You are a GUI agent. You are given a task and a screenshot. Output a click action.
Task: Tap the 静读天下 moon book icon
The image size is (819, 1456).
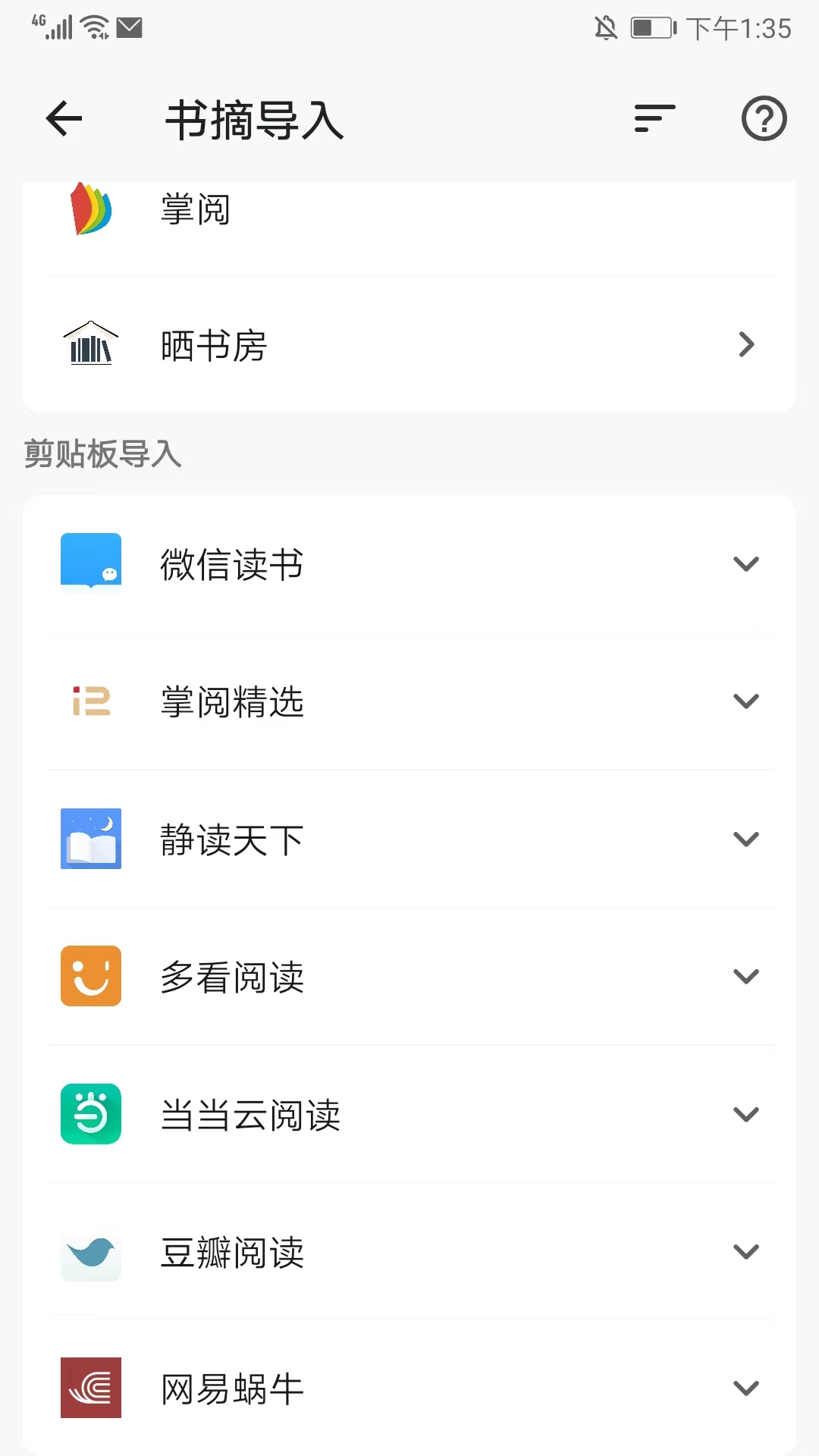[x=90, y=839]
